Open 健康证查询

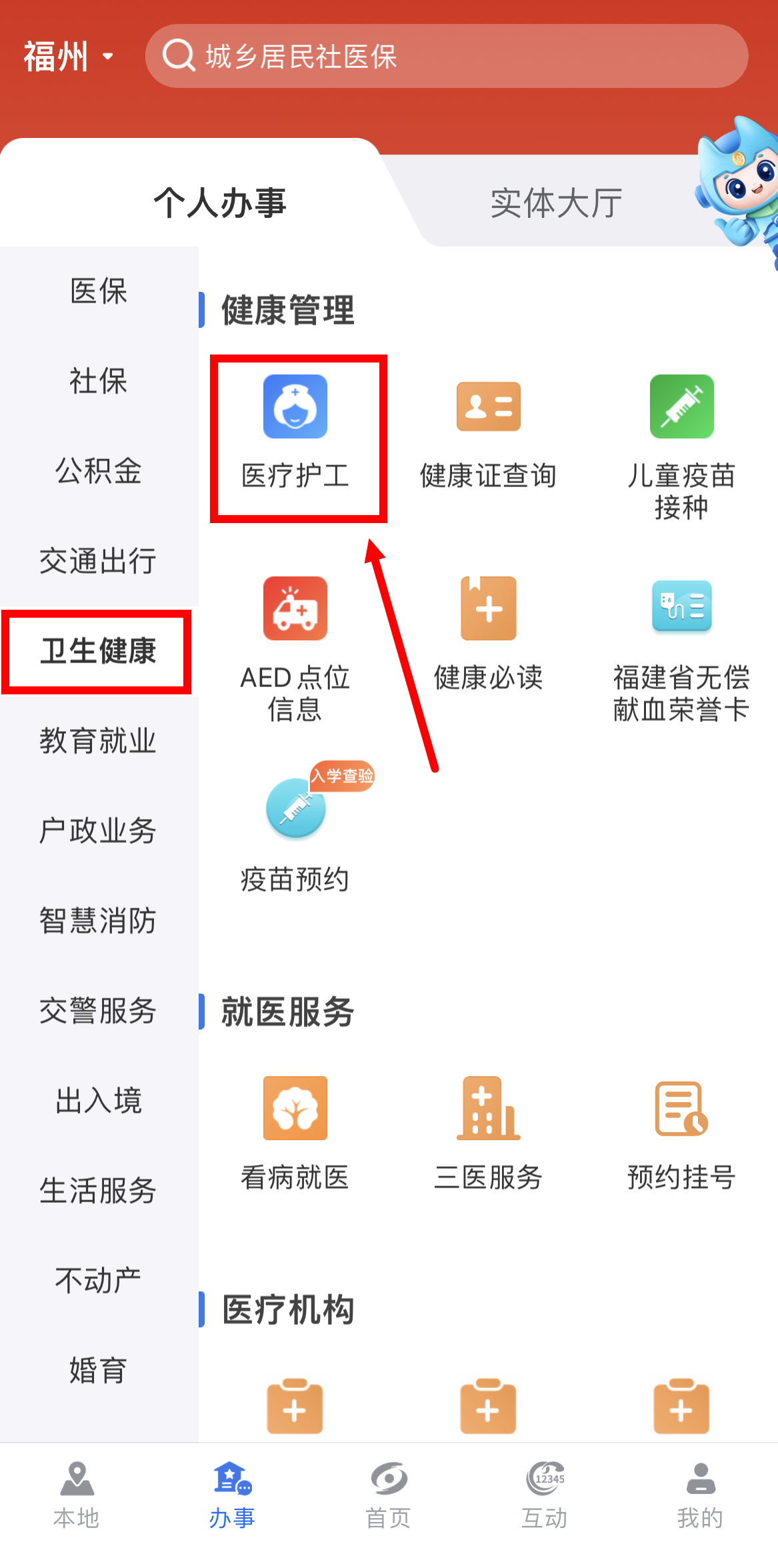point(488,433)
